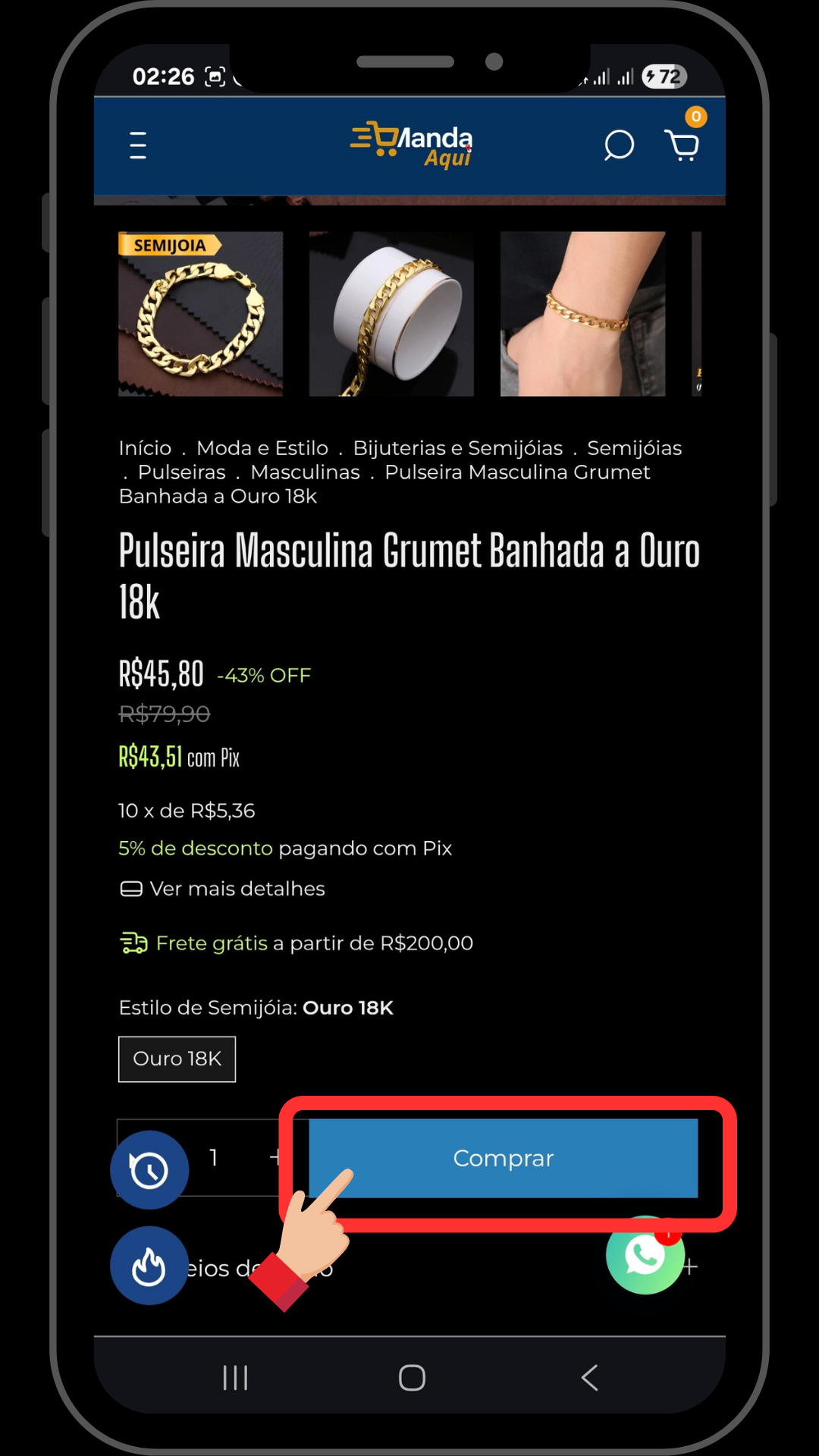
Task: Open the flame hot deals button
Action: click(x=149, y=1266)
